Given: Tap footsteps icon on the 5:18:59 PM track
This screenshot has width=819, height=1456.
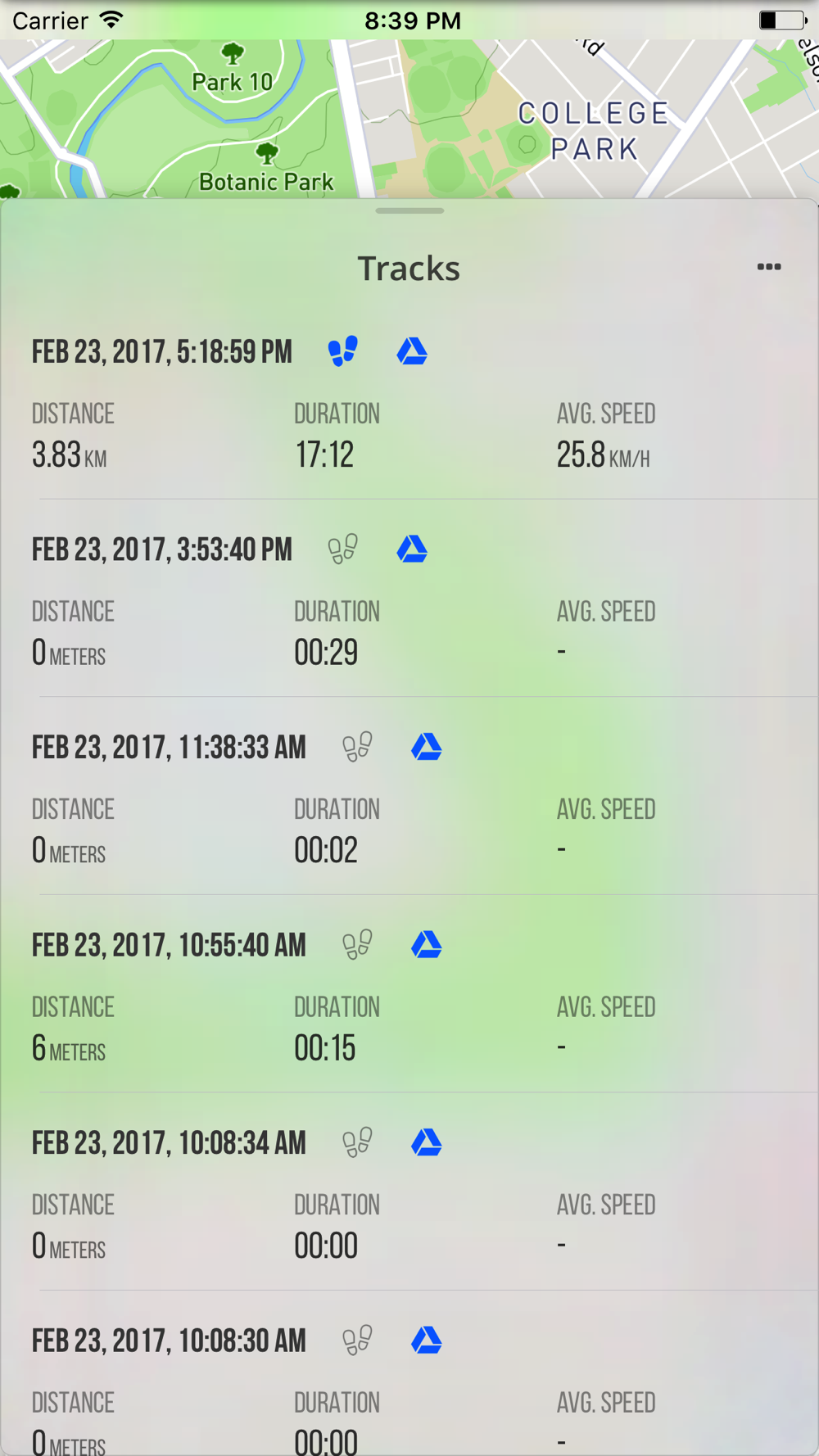Looking at the screenshot, I should pos(343,351).
